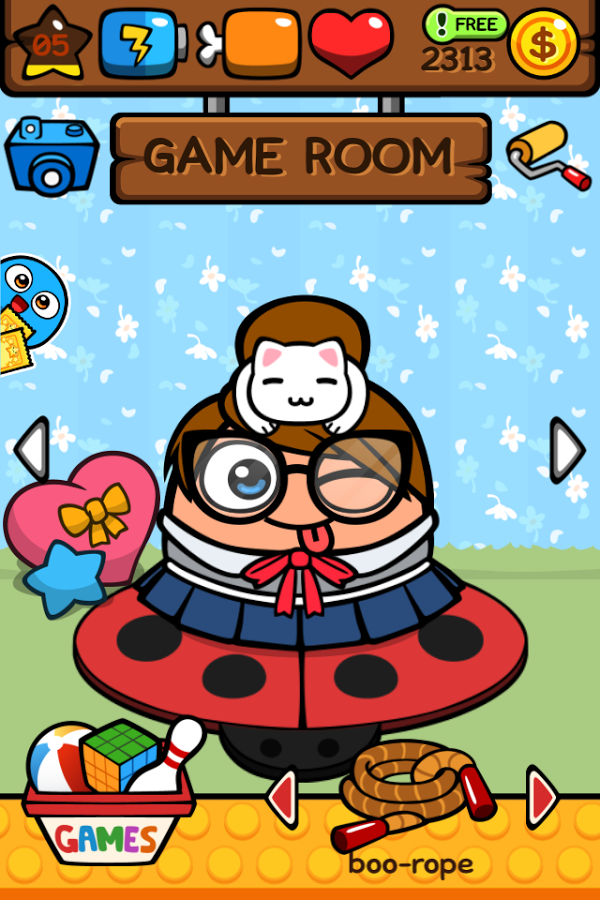The image size is (600, 900).
Task: Go to the next room
Action: coord(566,450)
